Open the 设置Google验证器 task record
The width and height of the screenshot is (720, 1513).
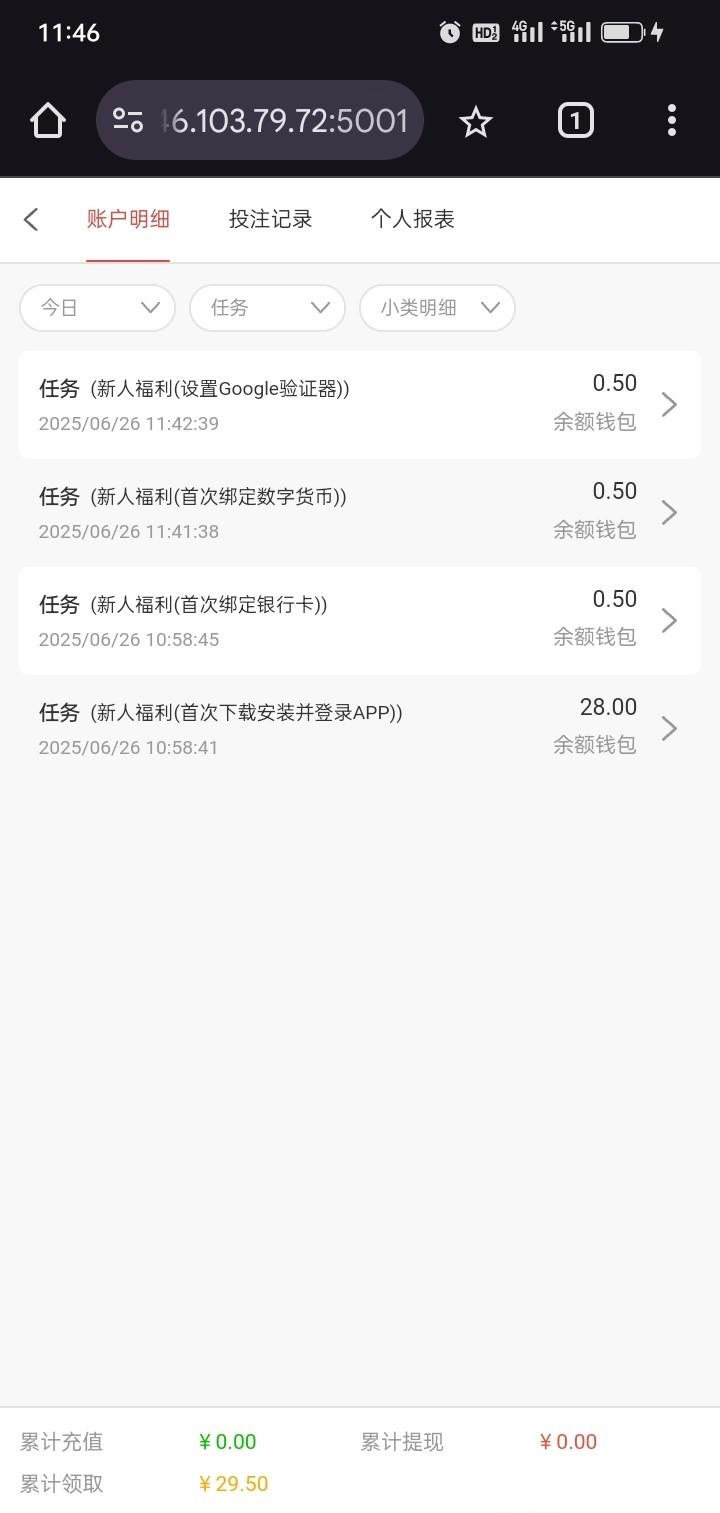pos(360,404)
